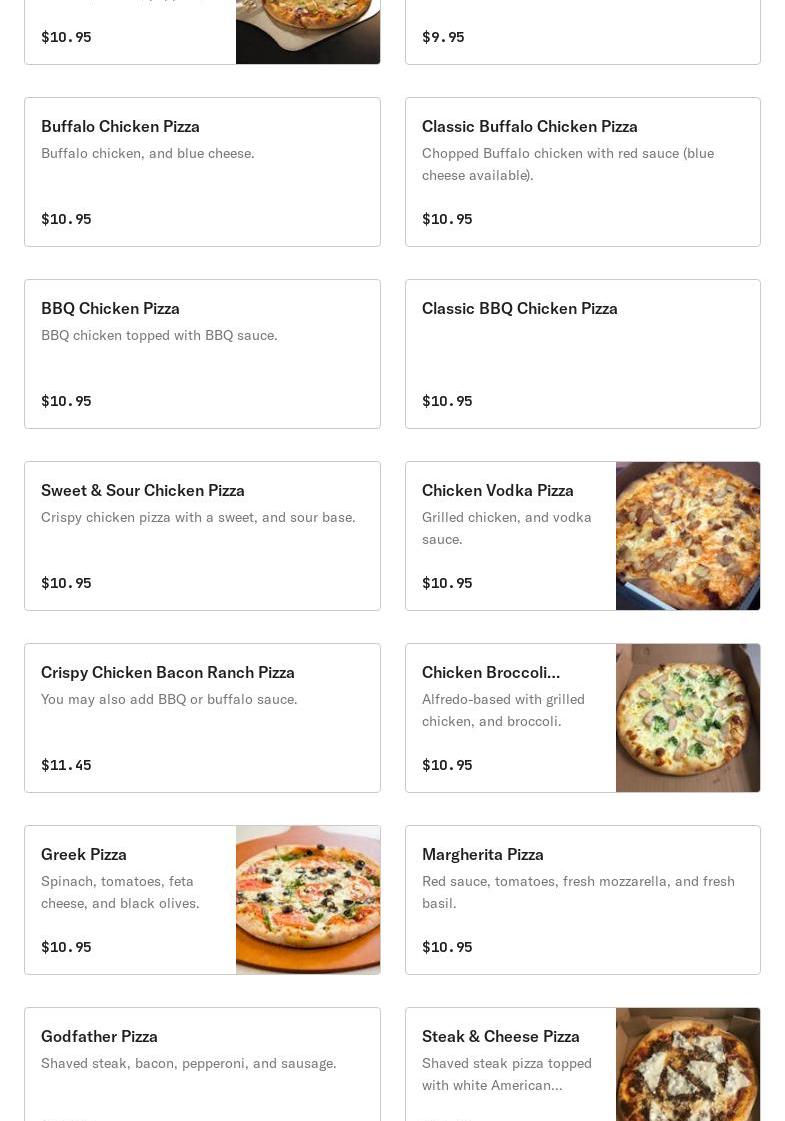Select the Godfather Pizza card

click(x=202, y=1065)
